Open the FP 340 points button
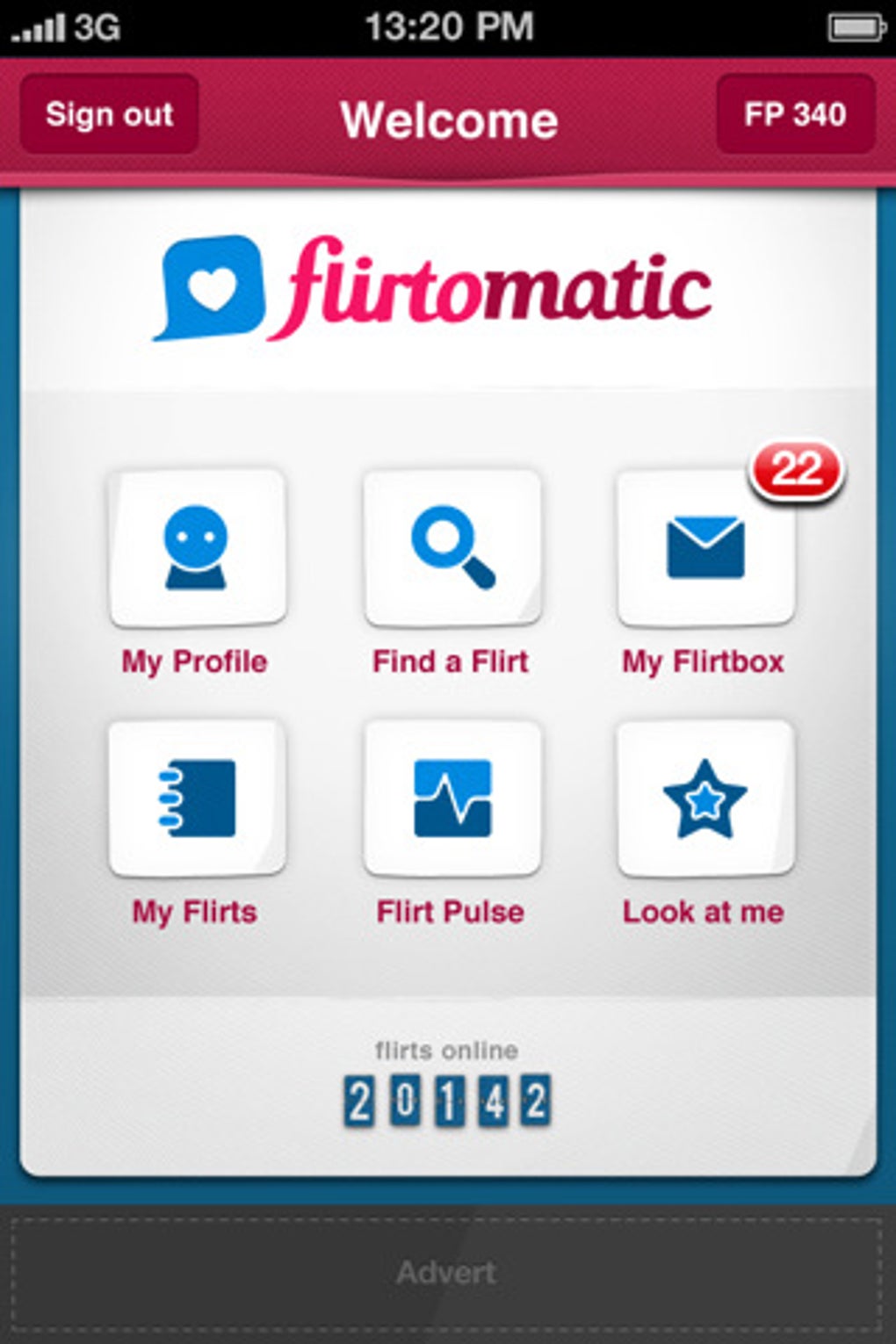Screen dimensions: 896x1344 tap(795, 114)
